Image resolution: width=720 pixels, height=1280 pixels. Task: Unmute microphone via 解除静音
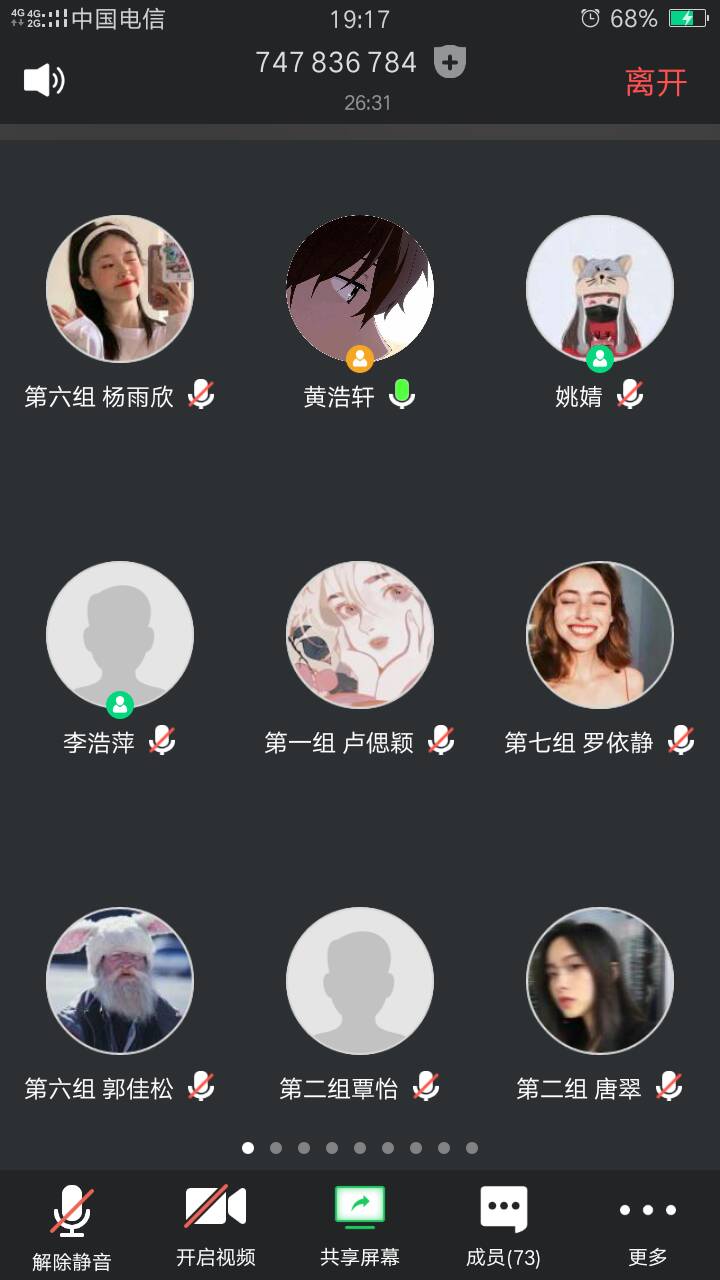[x=72, y=1226]
